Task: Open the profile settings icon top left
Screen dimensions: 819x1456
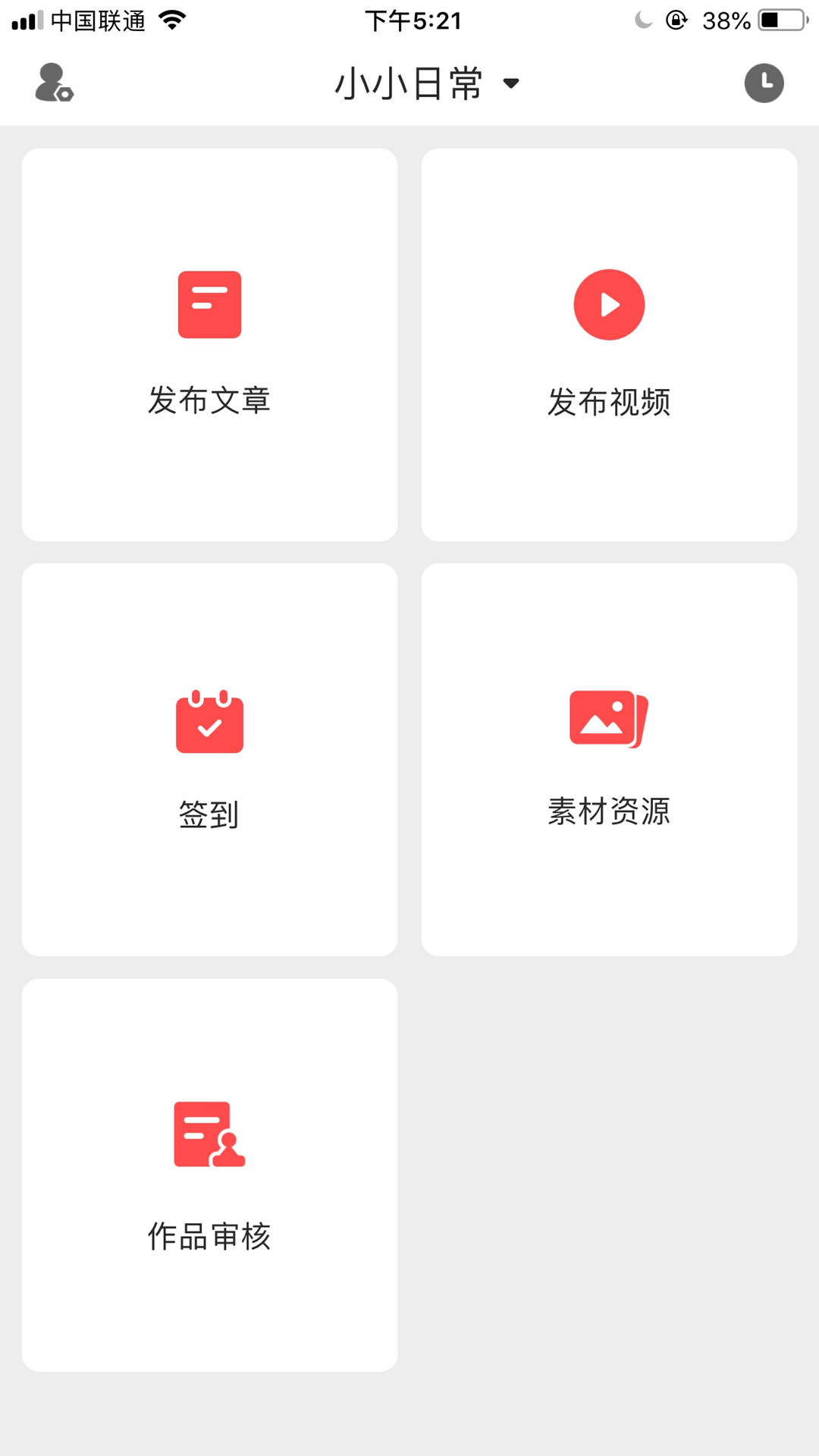Action: [x=52, y=83]
